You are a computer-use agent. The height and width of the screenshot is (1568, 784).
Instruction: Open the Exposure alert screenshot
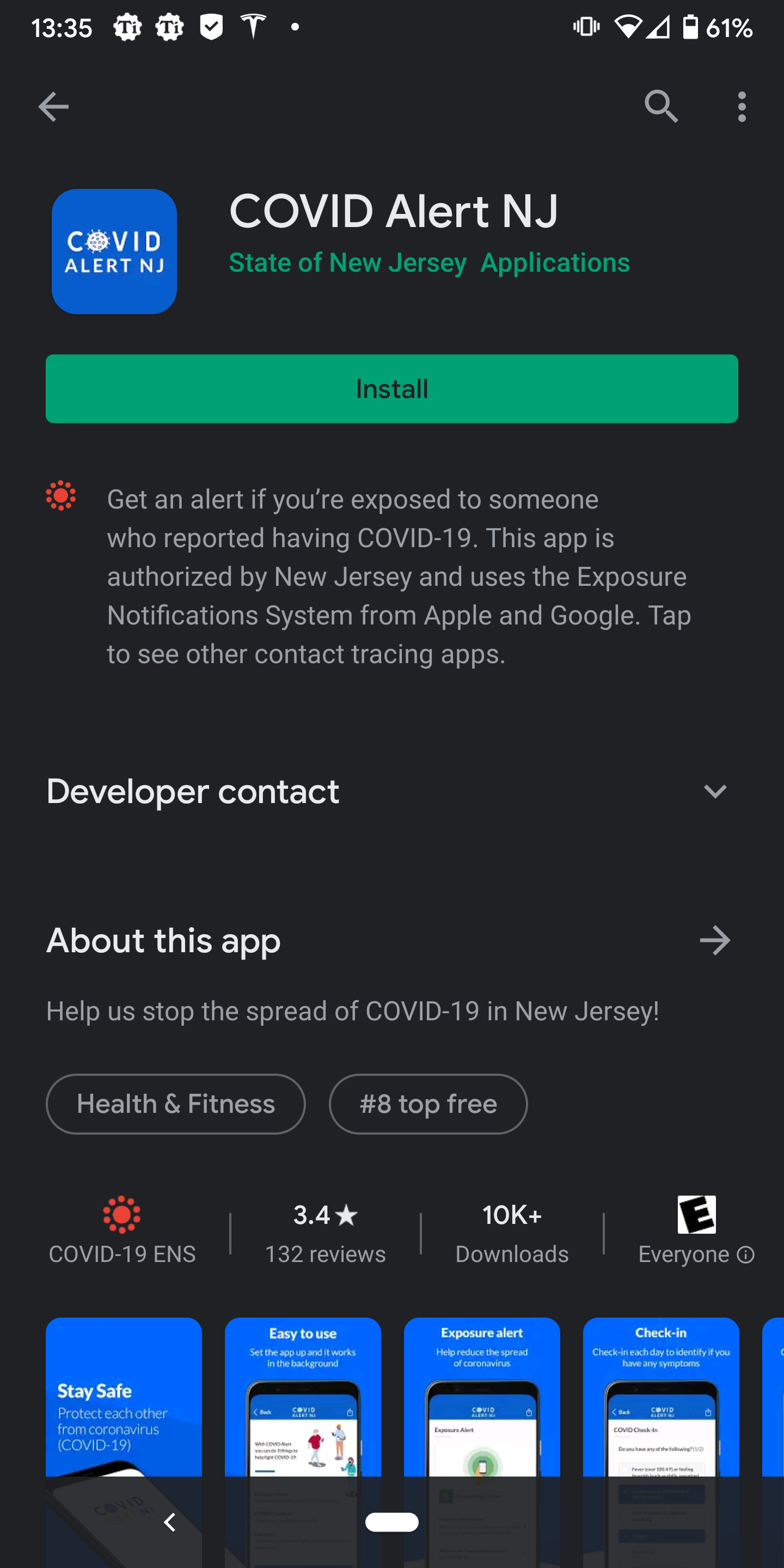click(x=481, y=1400)
